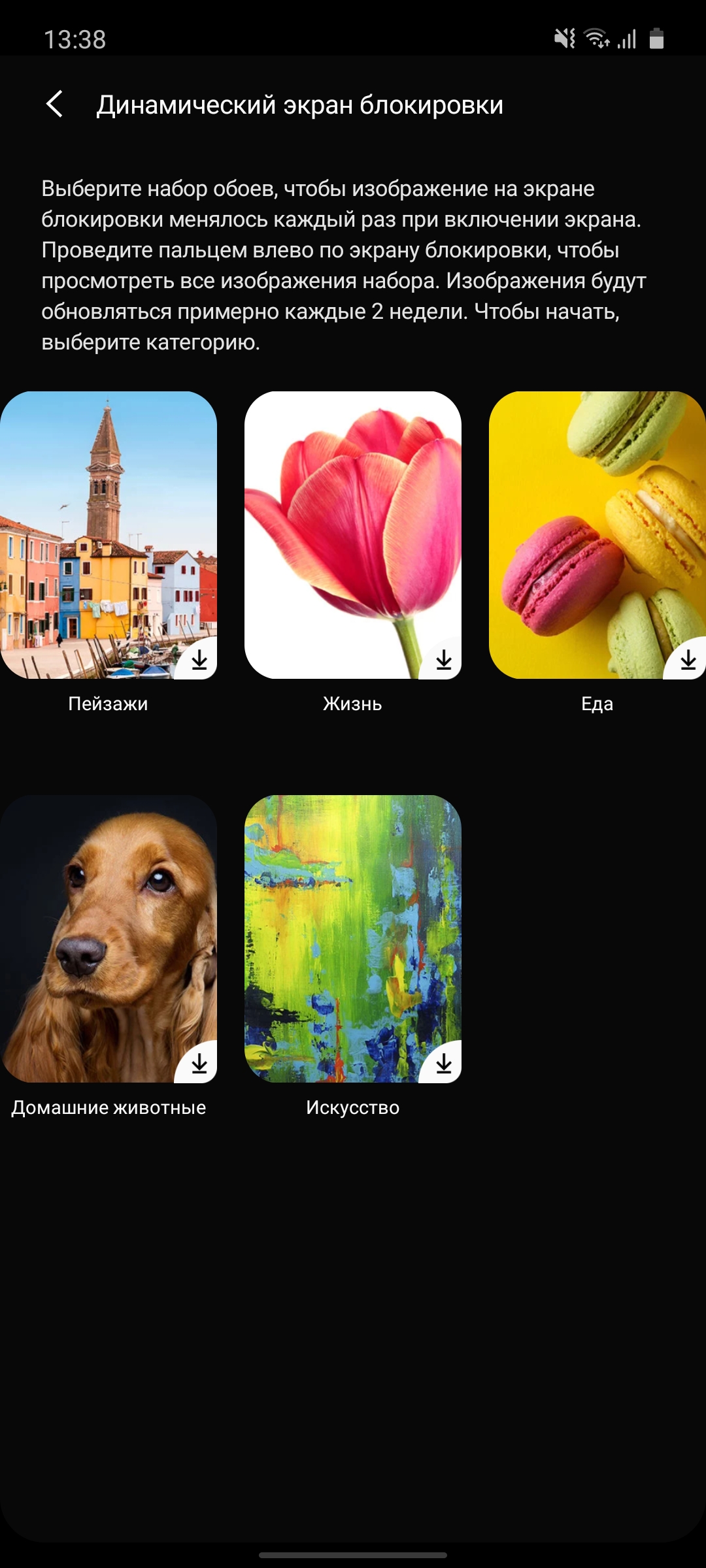This screenshot has height=1568, width=706.
Task: Go back from Динамический экран блокировки
Action: (x=55, y=105)
